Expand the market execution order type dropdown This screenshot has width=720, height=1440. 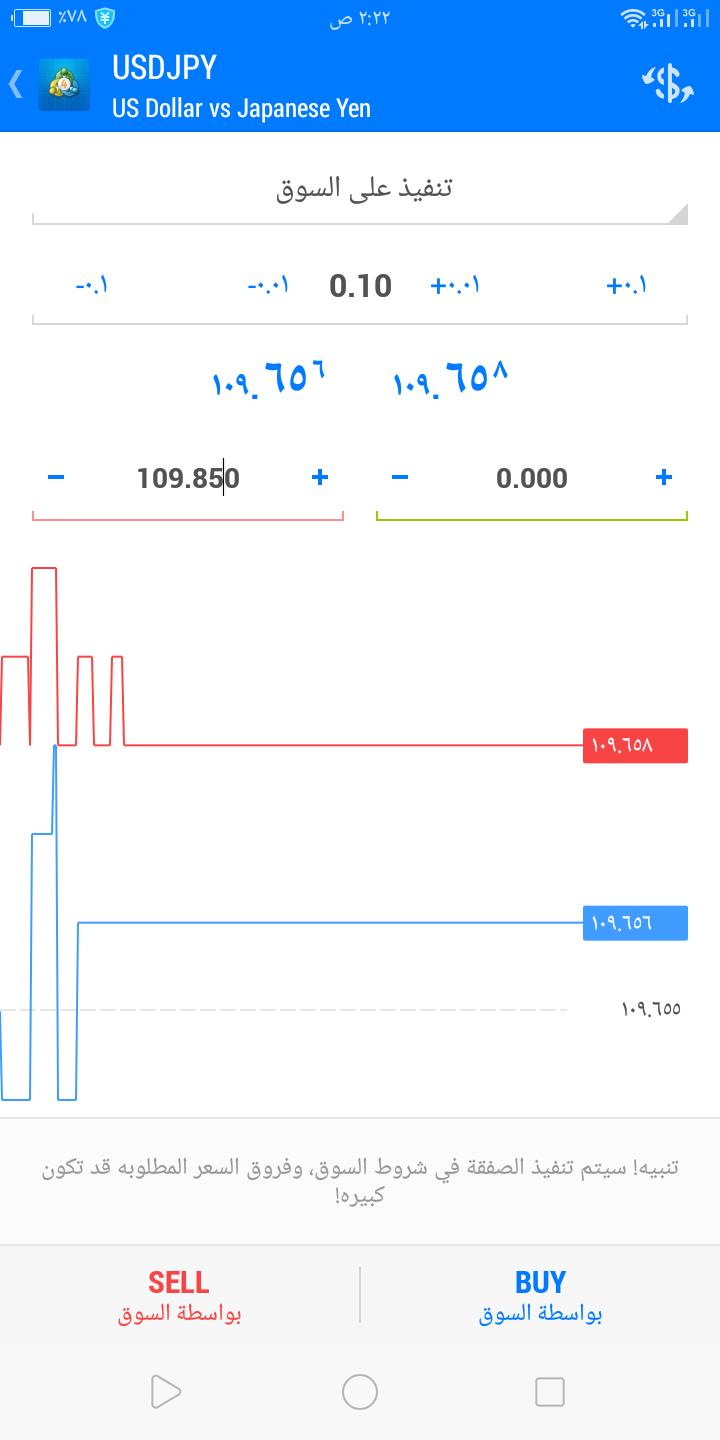[360, 188]
